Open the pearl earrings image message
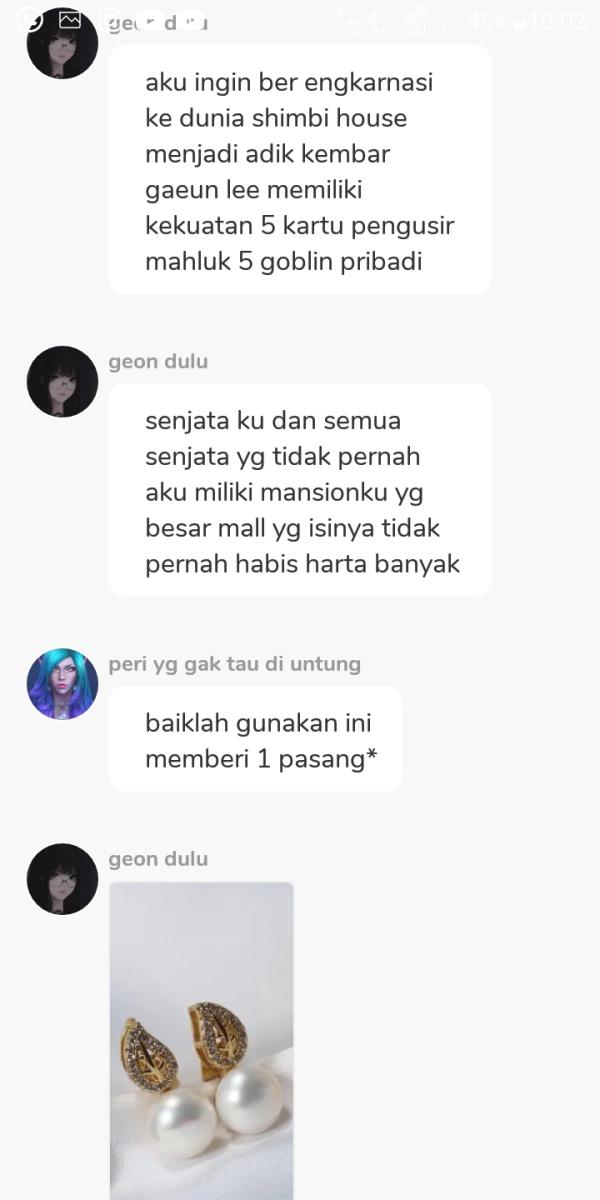 click(201, 1040)
